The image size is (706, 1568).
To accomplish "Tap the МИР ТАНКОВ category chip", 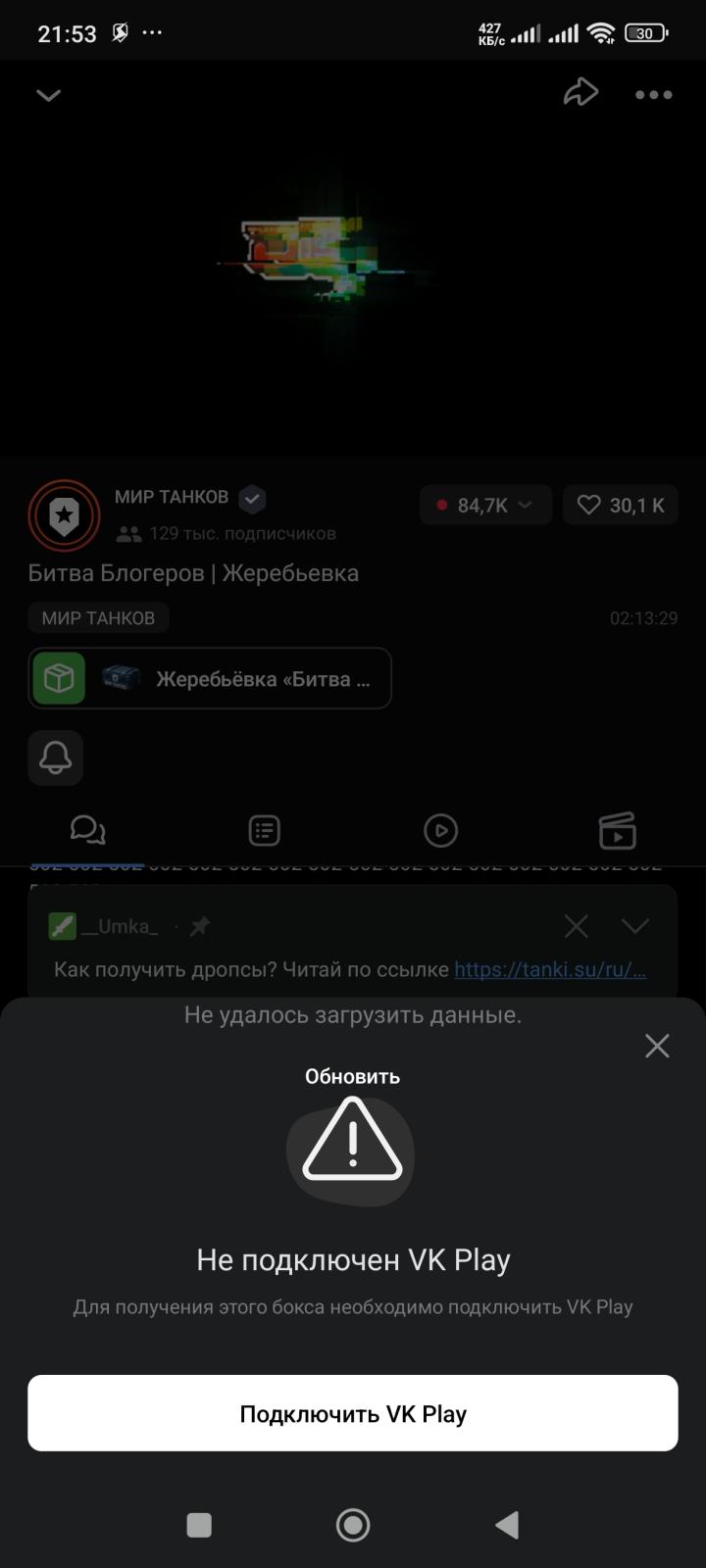I will pyautogui.click(x=98, y=618).
